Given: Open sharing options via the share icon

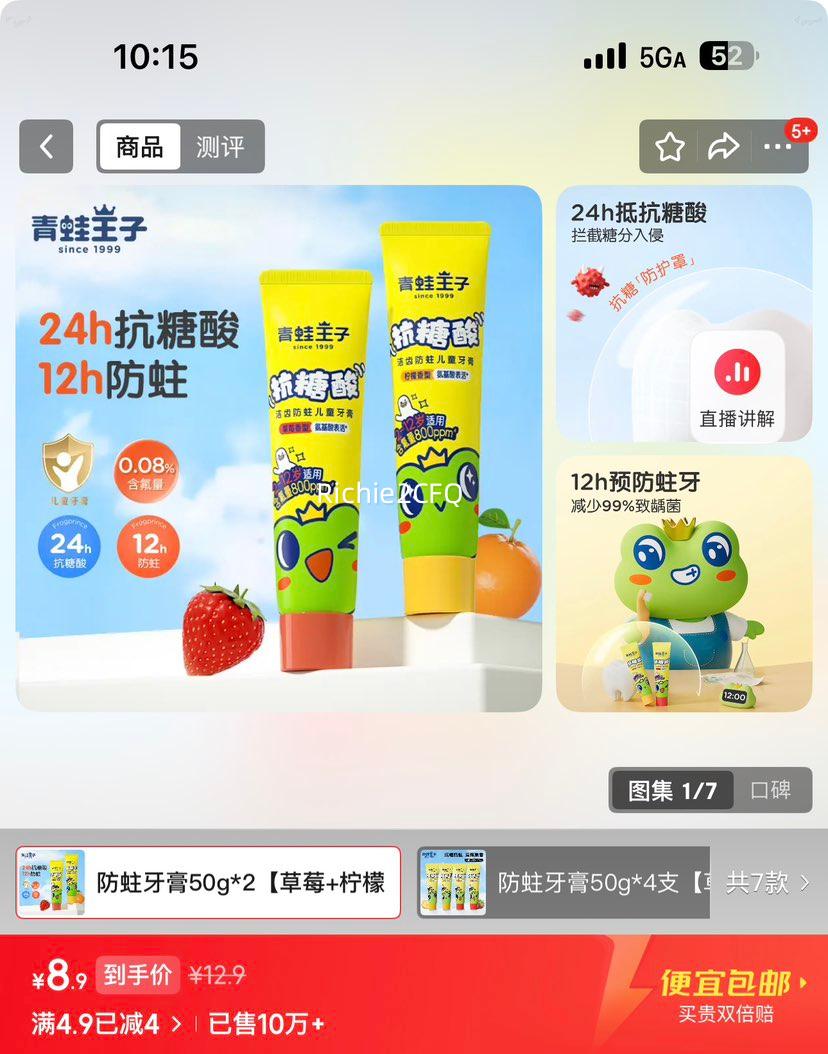Looking at the screenshot, I should coord(722,146).
